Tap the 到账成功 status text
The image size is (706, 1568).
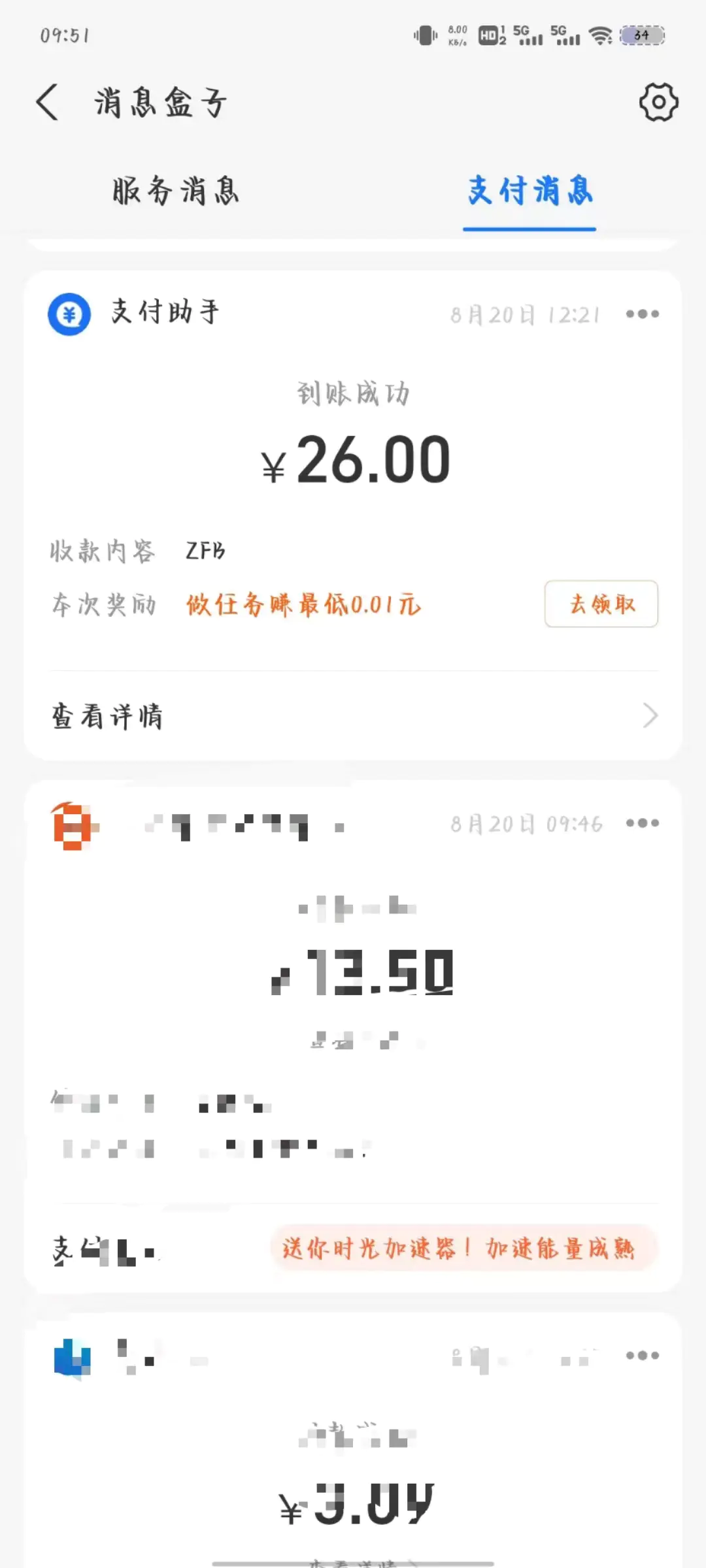click(353, 393)
